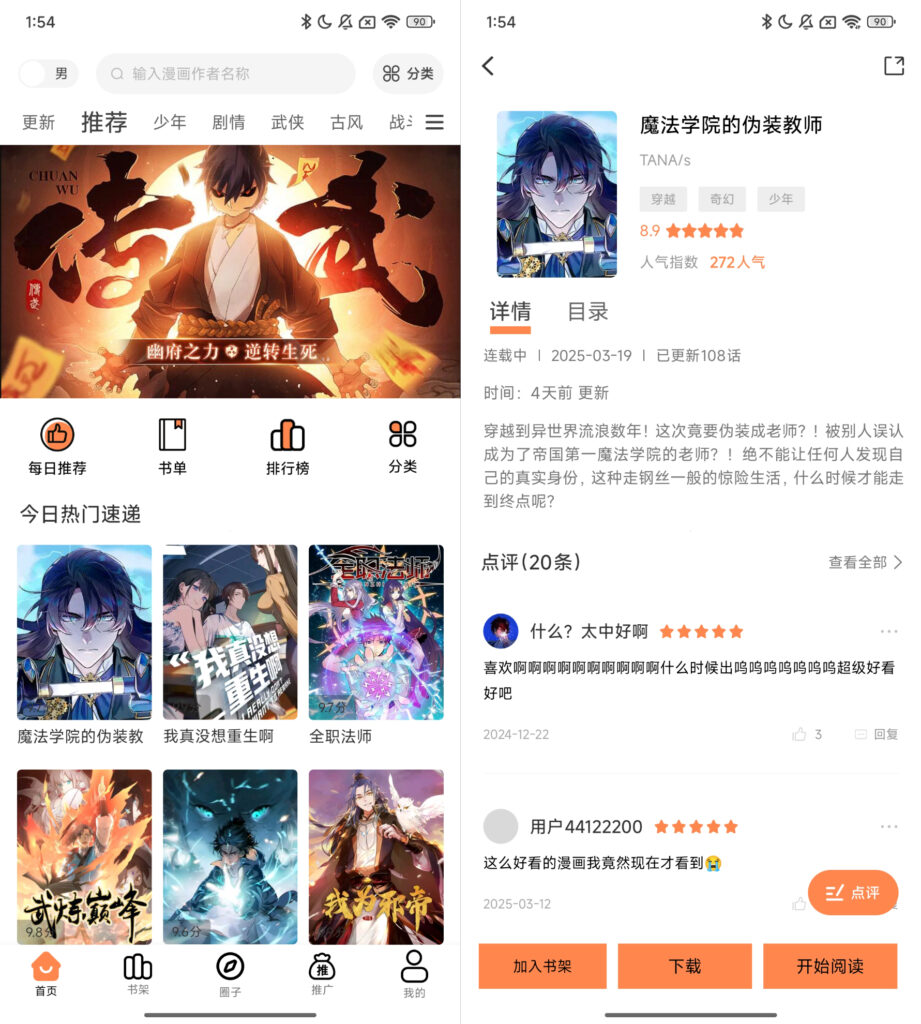
Task: Start reading with 开始阅读
Action: click(830, 966)
